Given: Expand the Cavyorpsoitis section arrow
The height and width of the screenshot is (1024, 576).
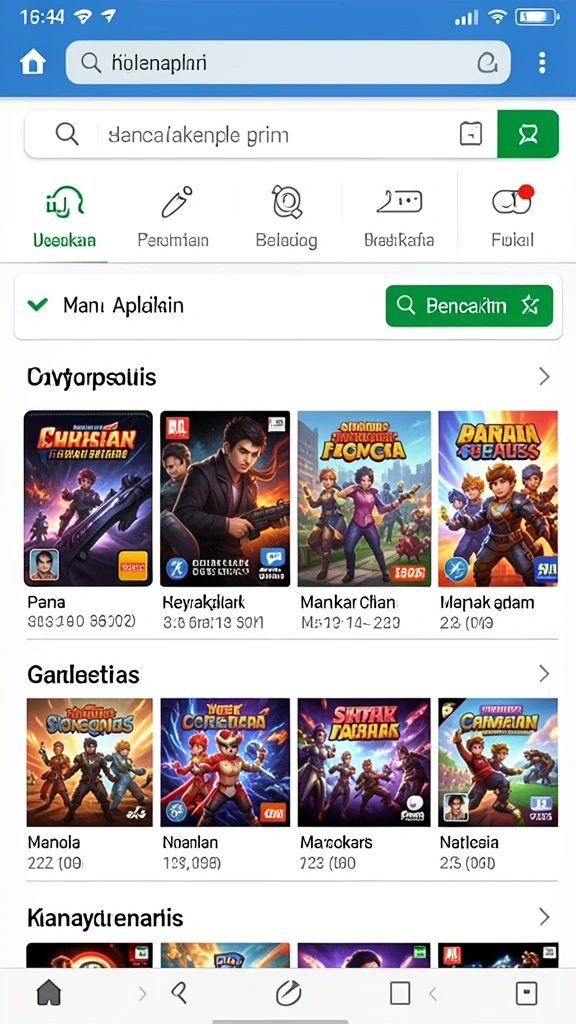Looking at the screenshot, I should tap(544, 377).
